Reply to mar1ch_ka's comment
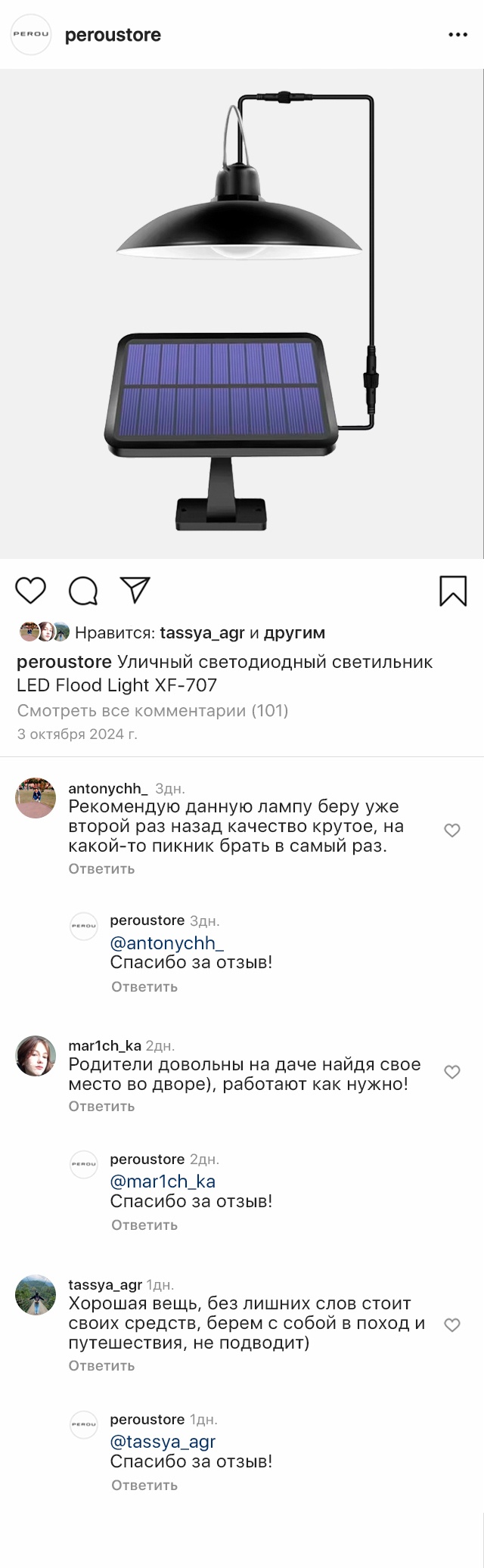484x1568 pixels. point(101,1106)
